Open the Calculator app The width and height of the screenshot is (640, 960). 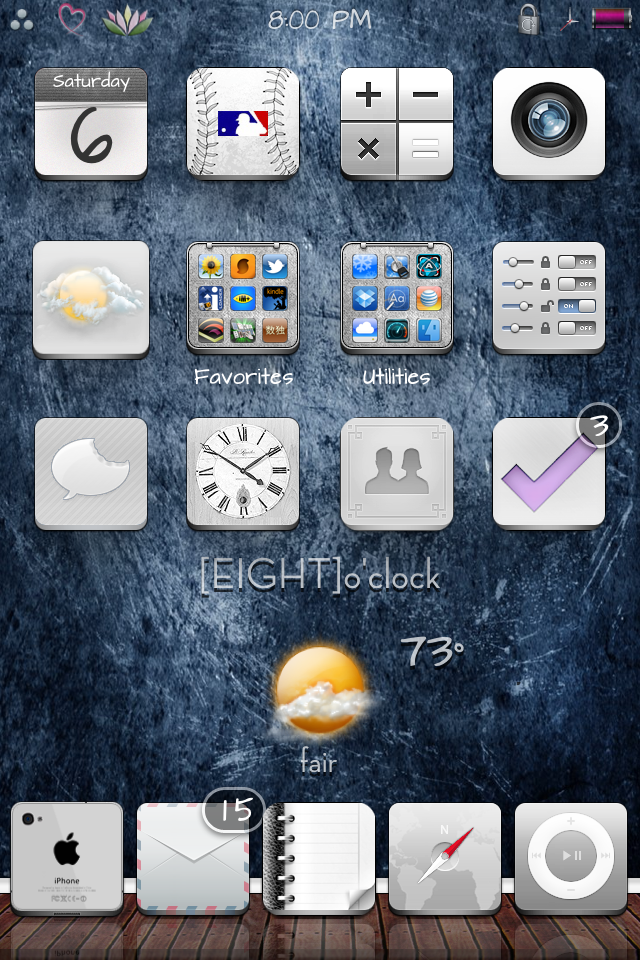pyautogui.click(x=397, y=123)
